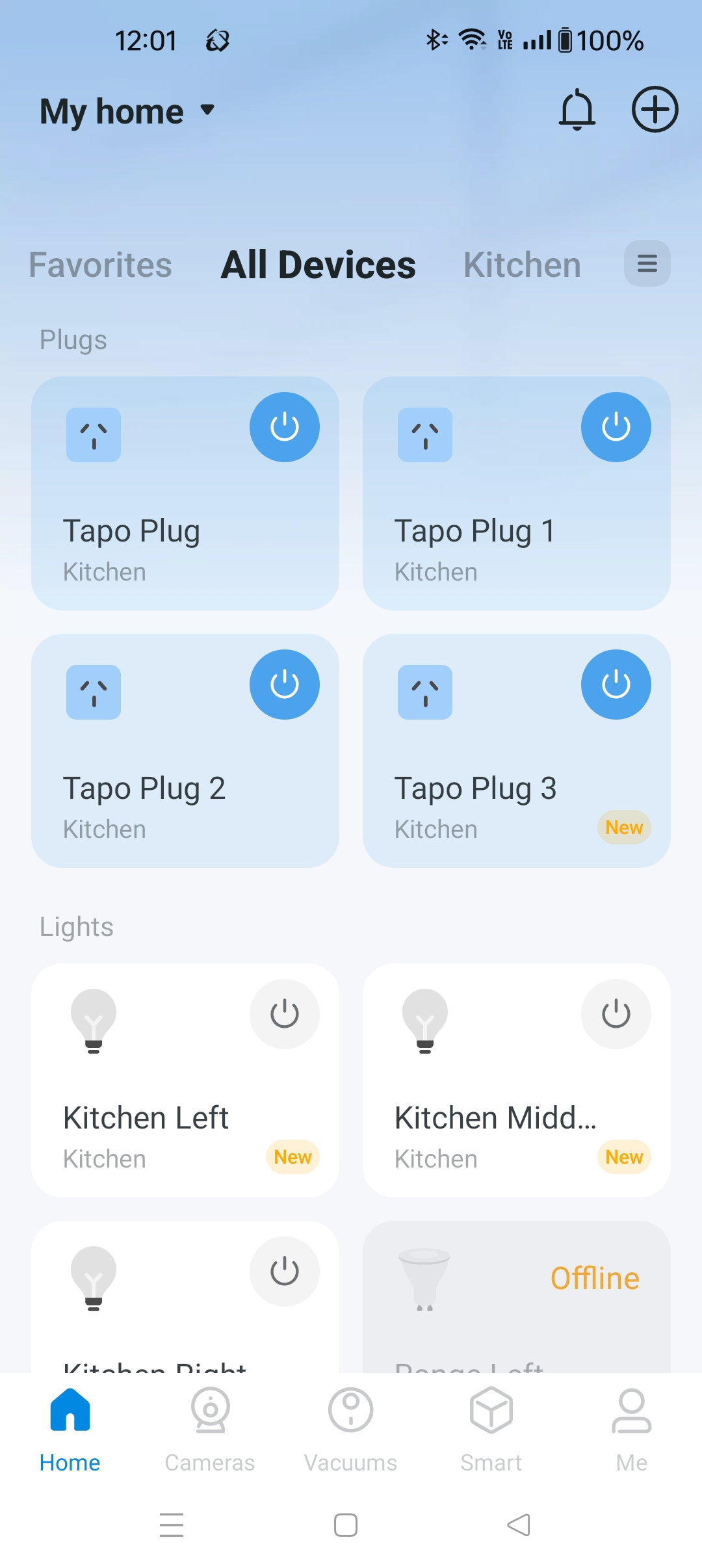
Task: Toggle power for Tapo Plug 2
Action: [284, 685]
